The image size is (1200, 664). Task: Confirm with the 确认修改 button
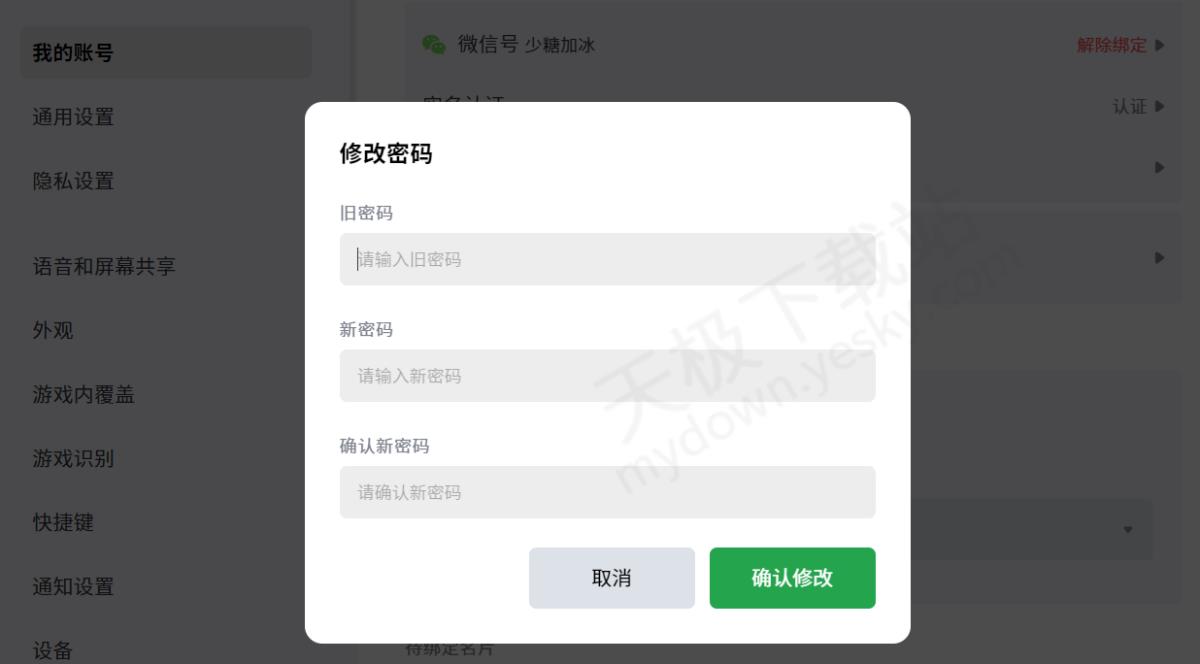(x=792, y=578)
